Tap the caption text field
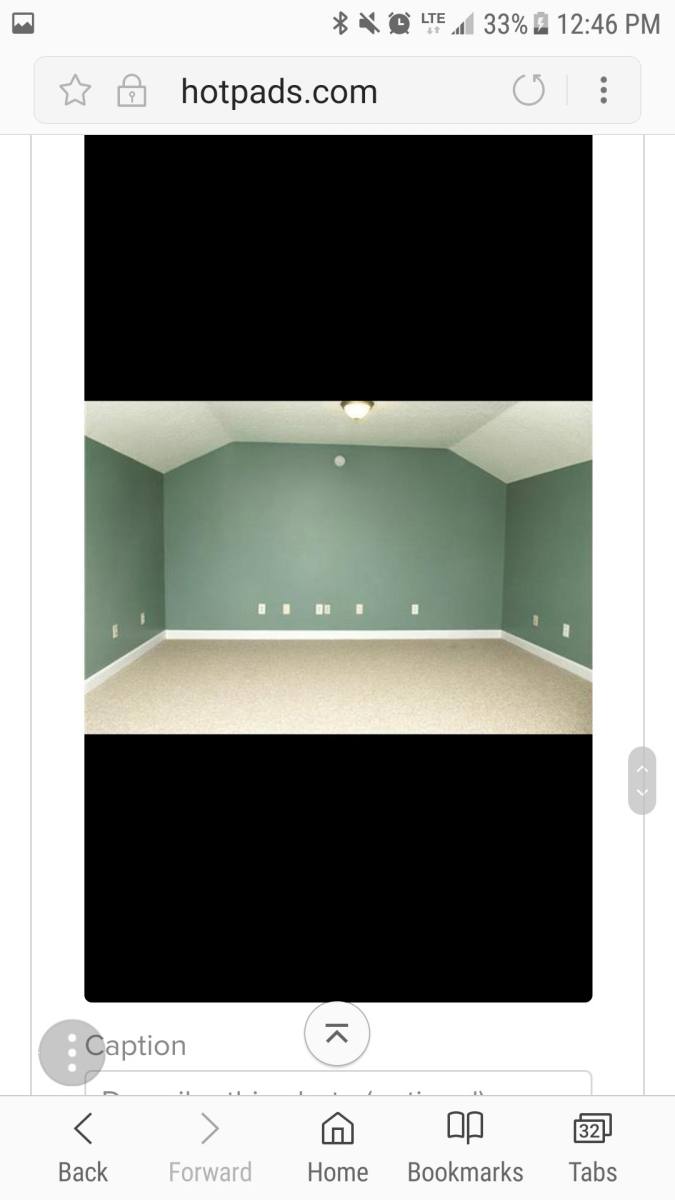Screen dimensions: 675x1200 [x=338, y=1084]
